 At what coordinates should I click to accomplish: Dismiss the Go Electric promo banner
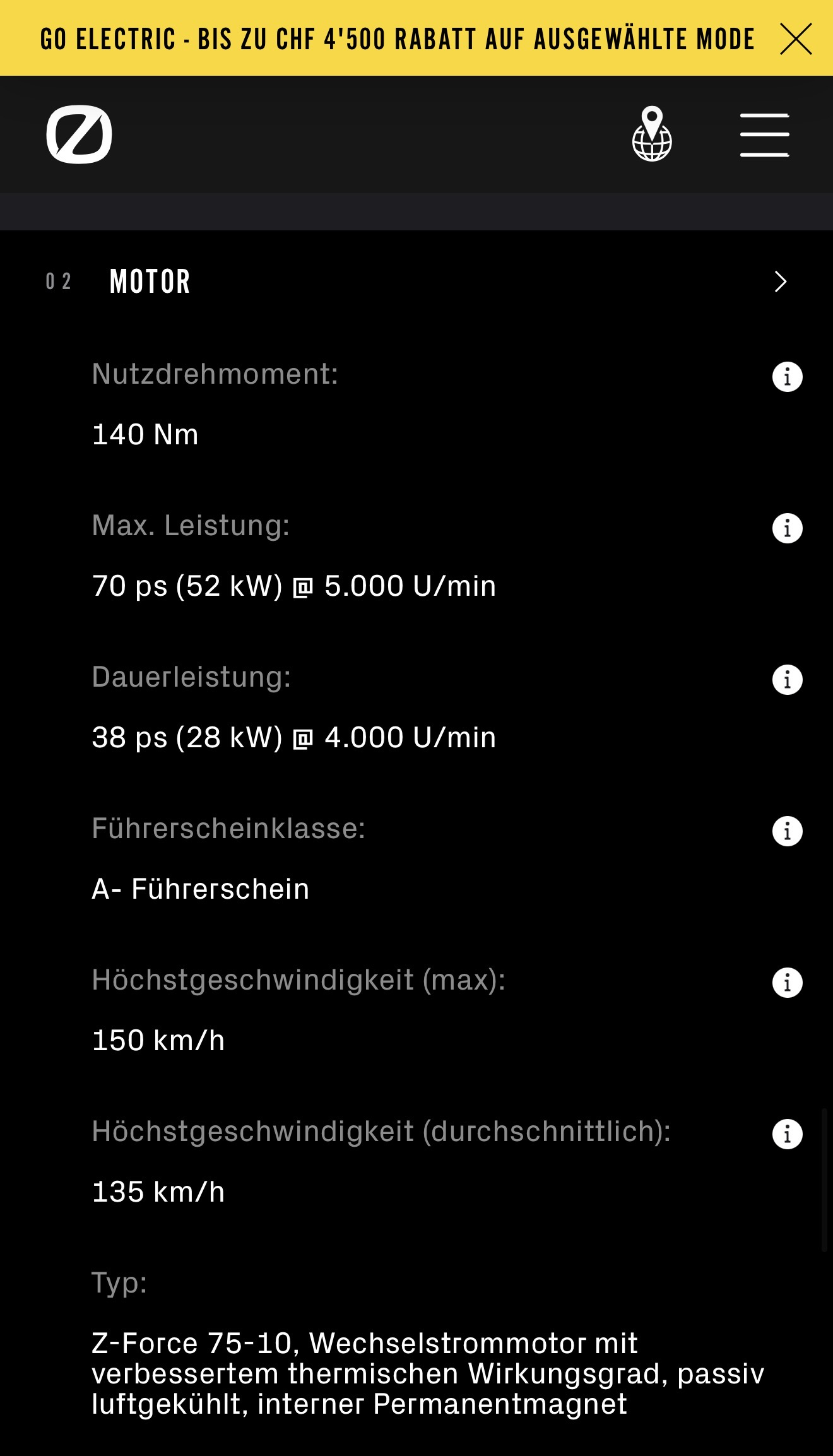(795, 39)
